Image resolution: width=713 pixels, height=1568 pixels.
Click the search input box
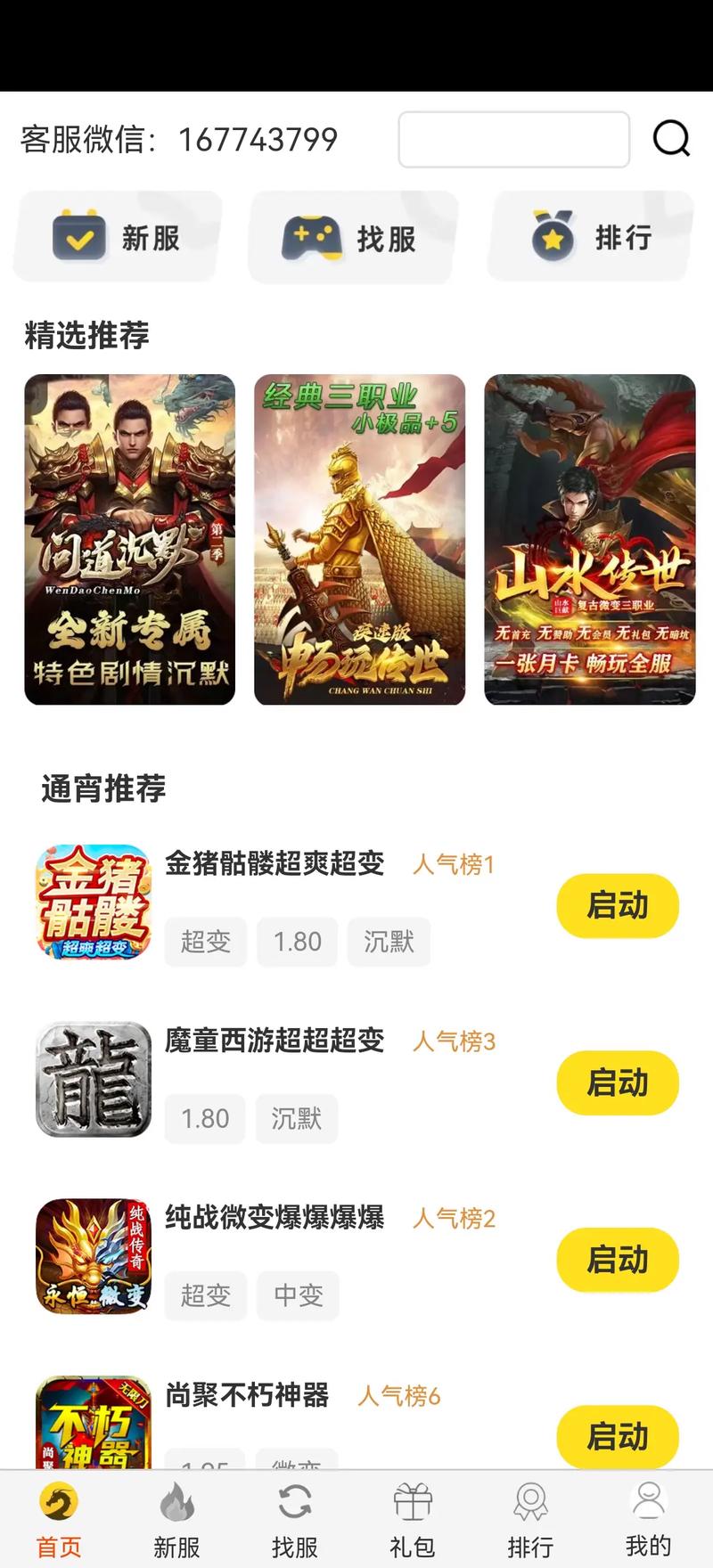[x=514, y=139]
